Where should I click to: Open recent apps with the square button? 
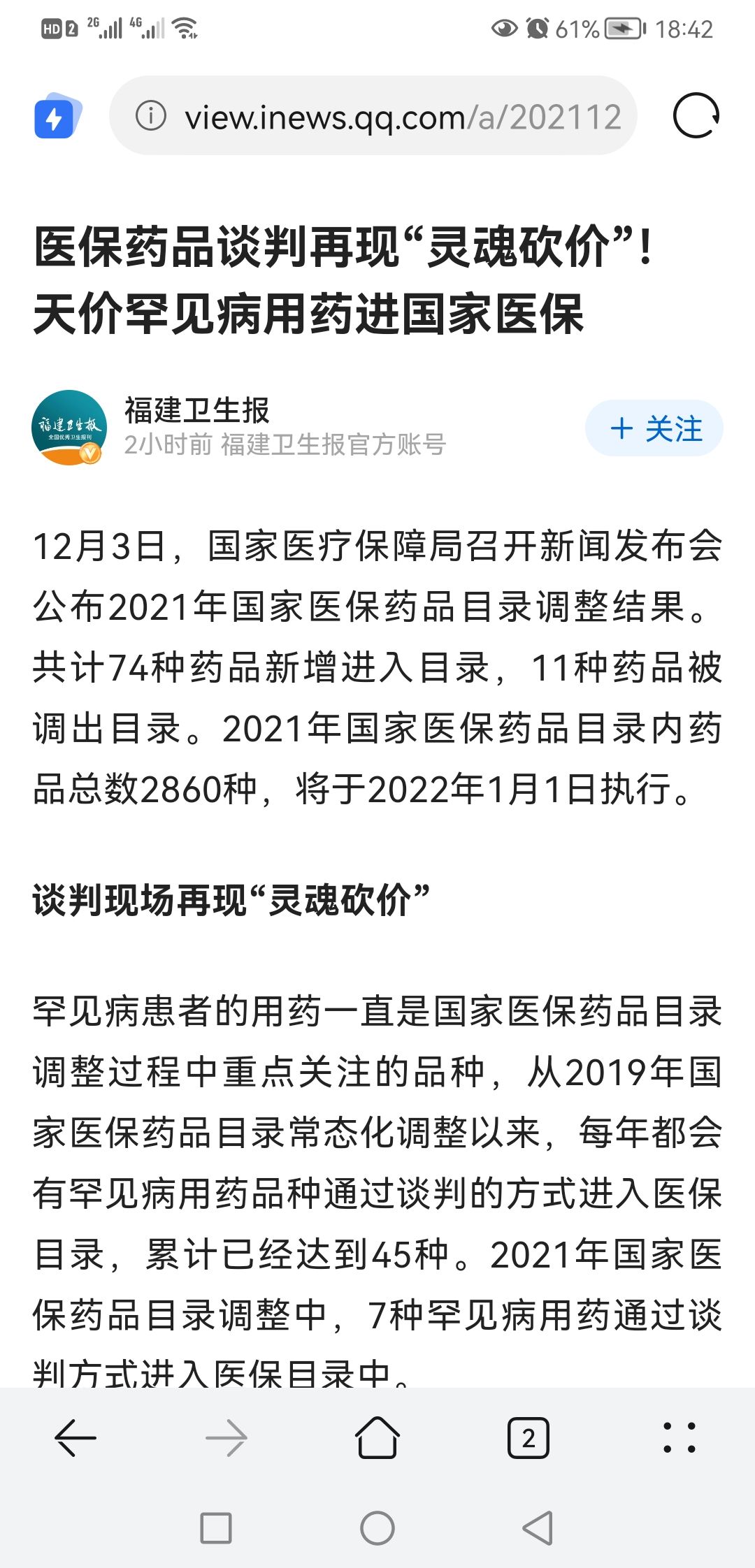tap(216, 1528)
